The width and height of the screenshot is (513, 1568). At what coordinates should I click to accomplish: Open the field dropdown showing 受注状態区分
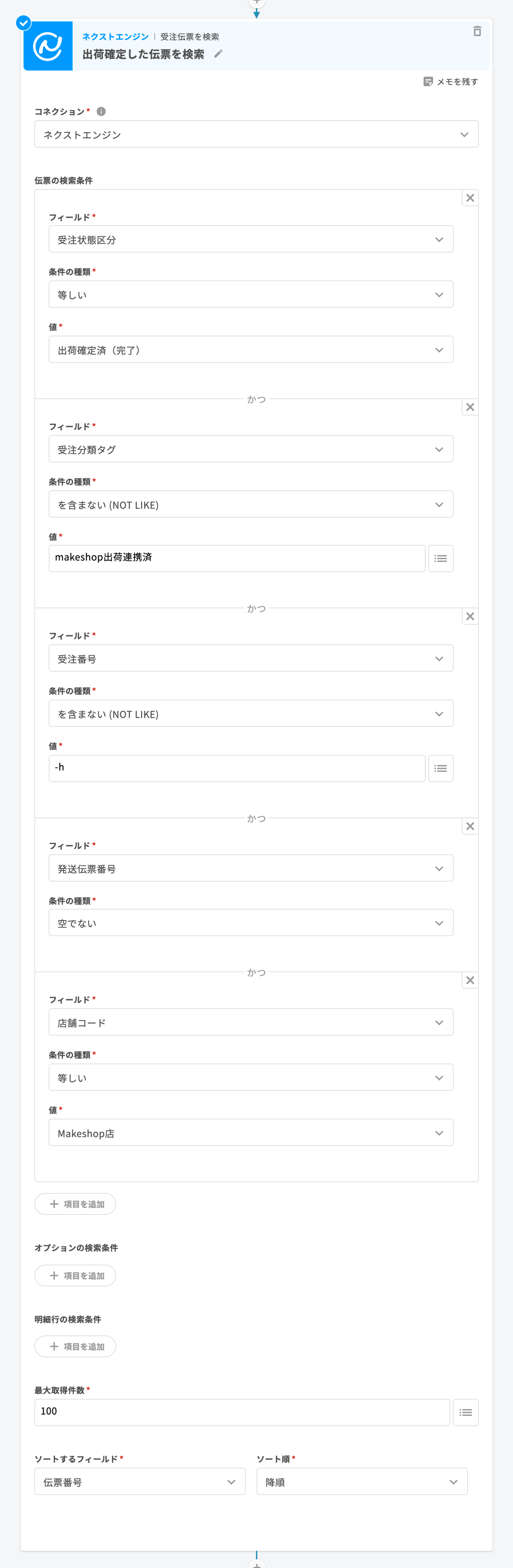(x=251, y=239)
